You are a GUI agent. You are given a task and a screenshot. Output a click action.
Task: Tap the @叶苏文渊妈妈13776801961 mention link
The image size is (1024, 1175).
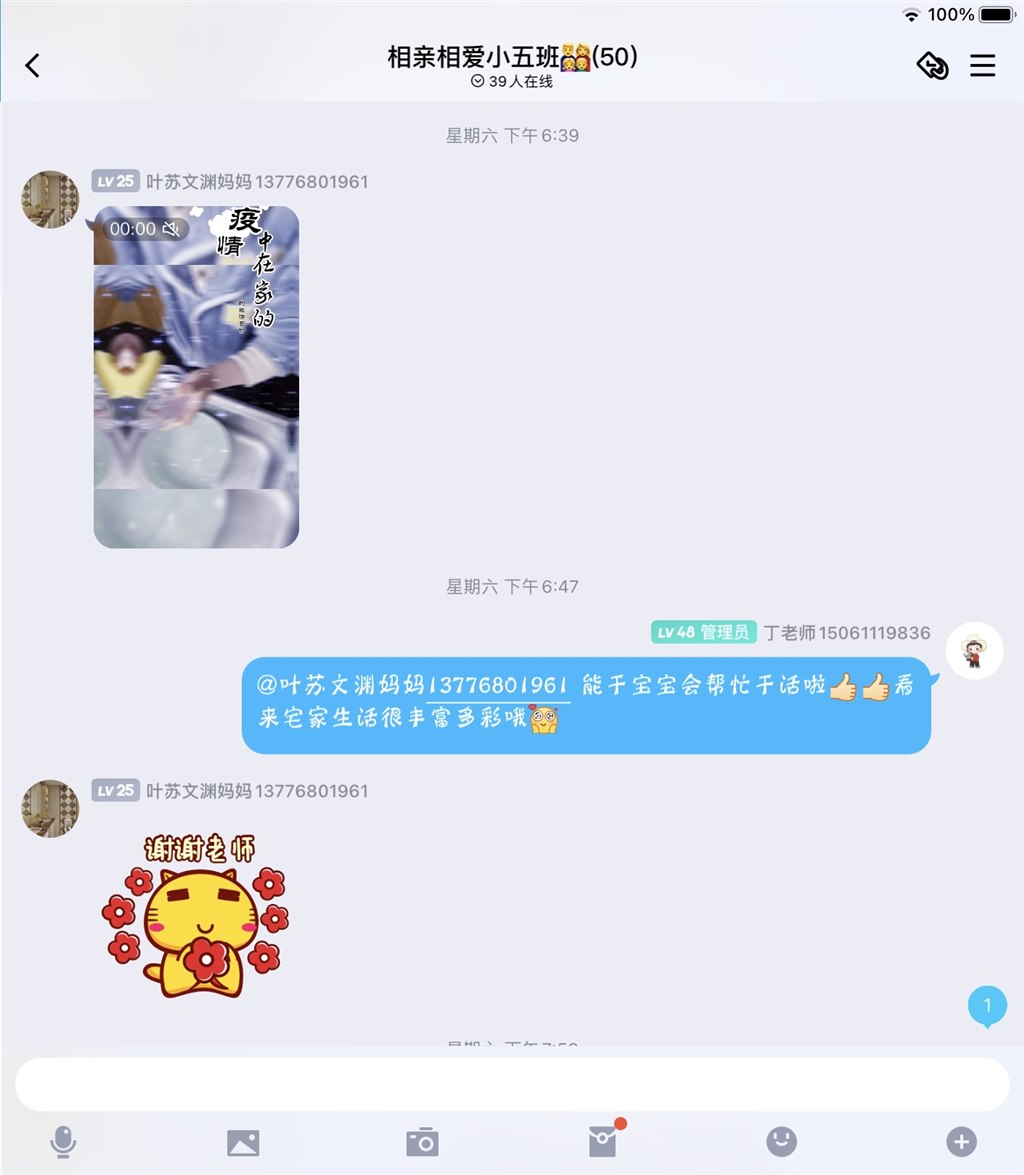point(413,686)
